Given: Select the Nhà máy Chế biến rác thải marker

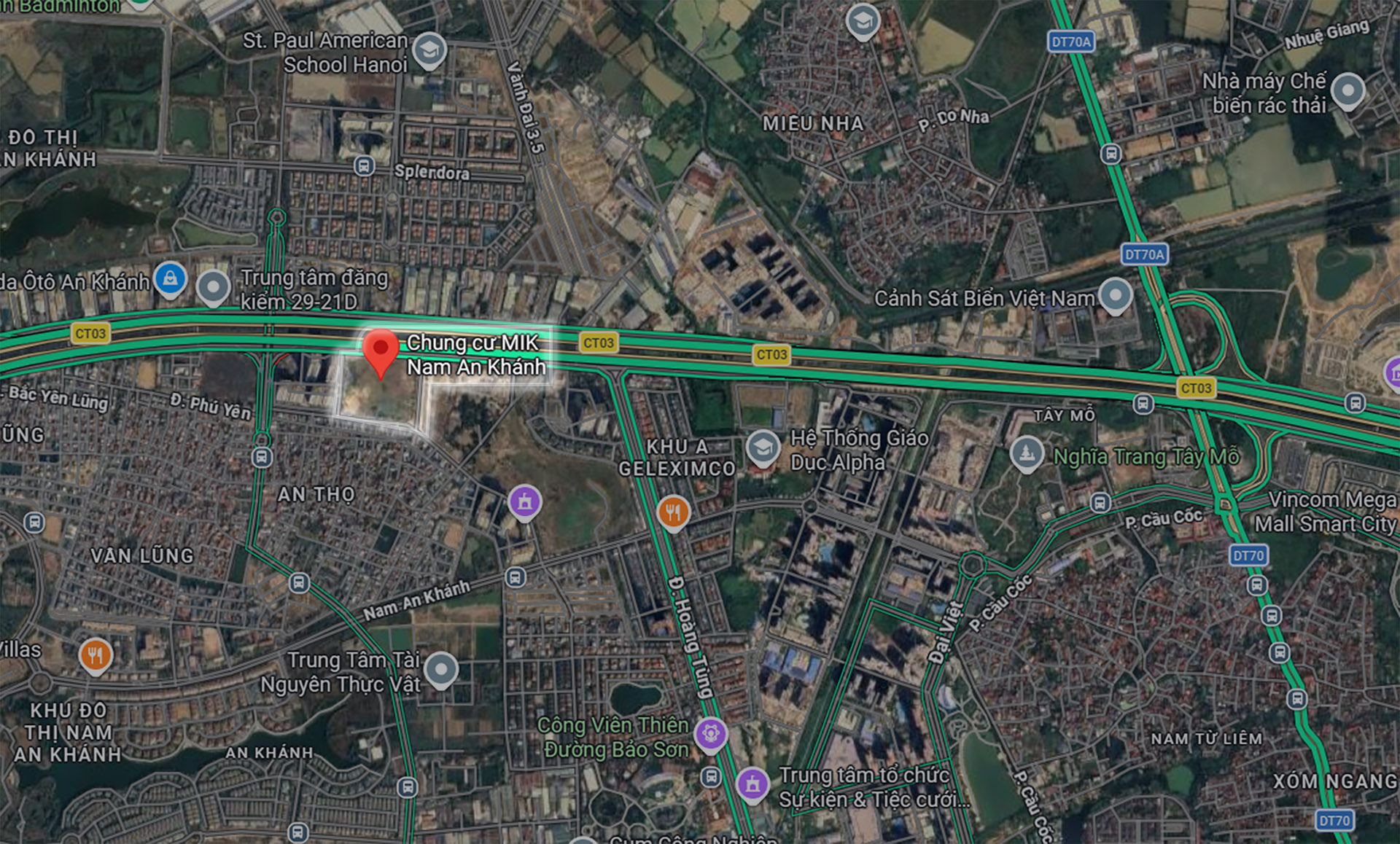Looking at the screenshot, I should (1347, 91).
